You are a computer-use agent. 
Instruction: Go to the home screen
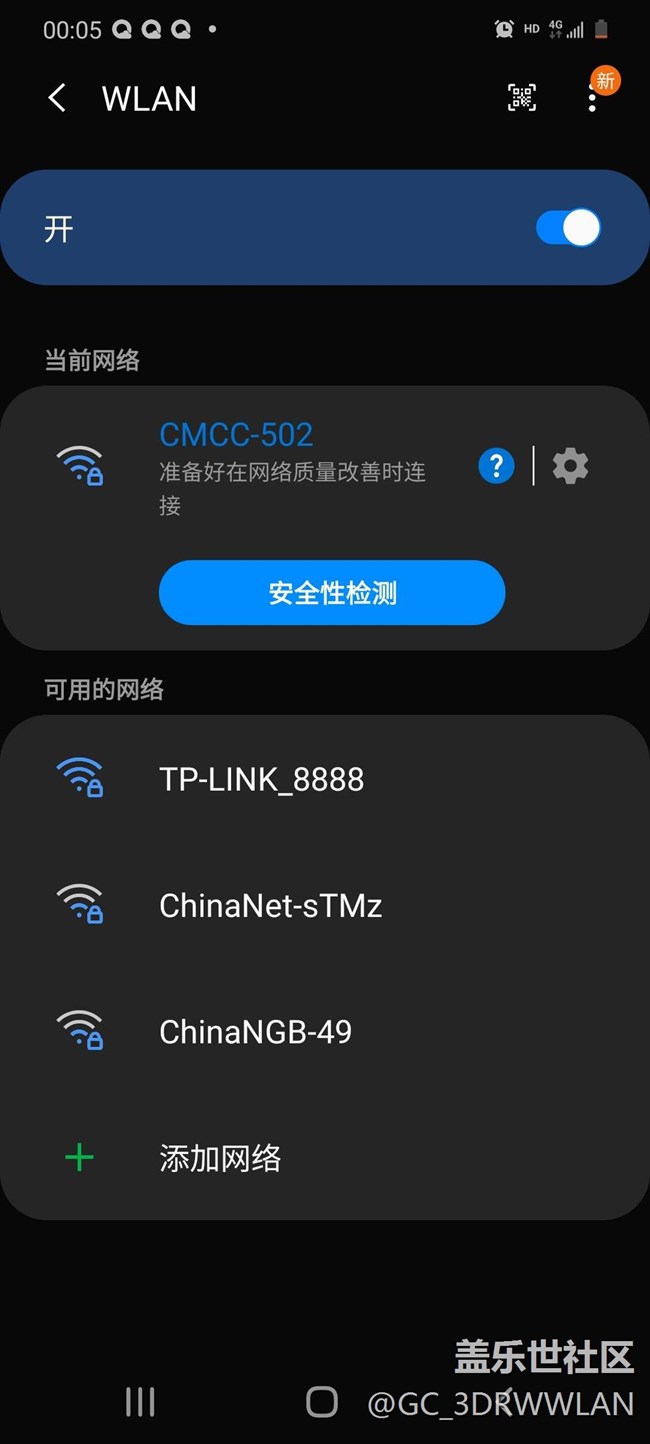(322, 1402)
